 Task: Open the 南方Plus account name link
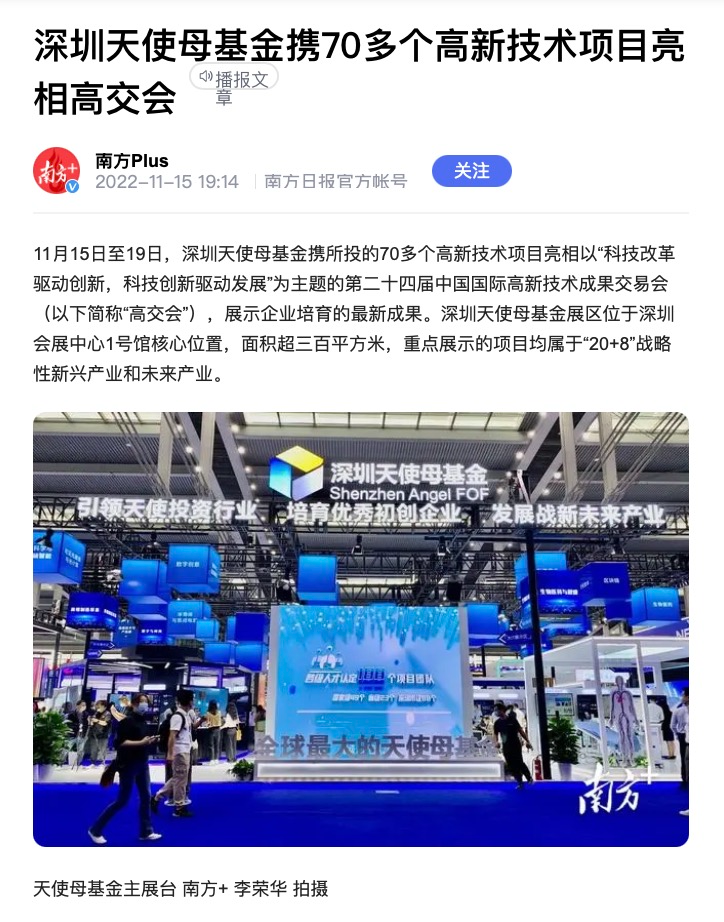coord(132,160)
